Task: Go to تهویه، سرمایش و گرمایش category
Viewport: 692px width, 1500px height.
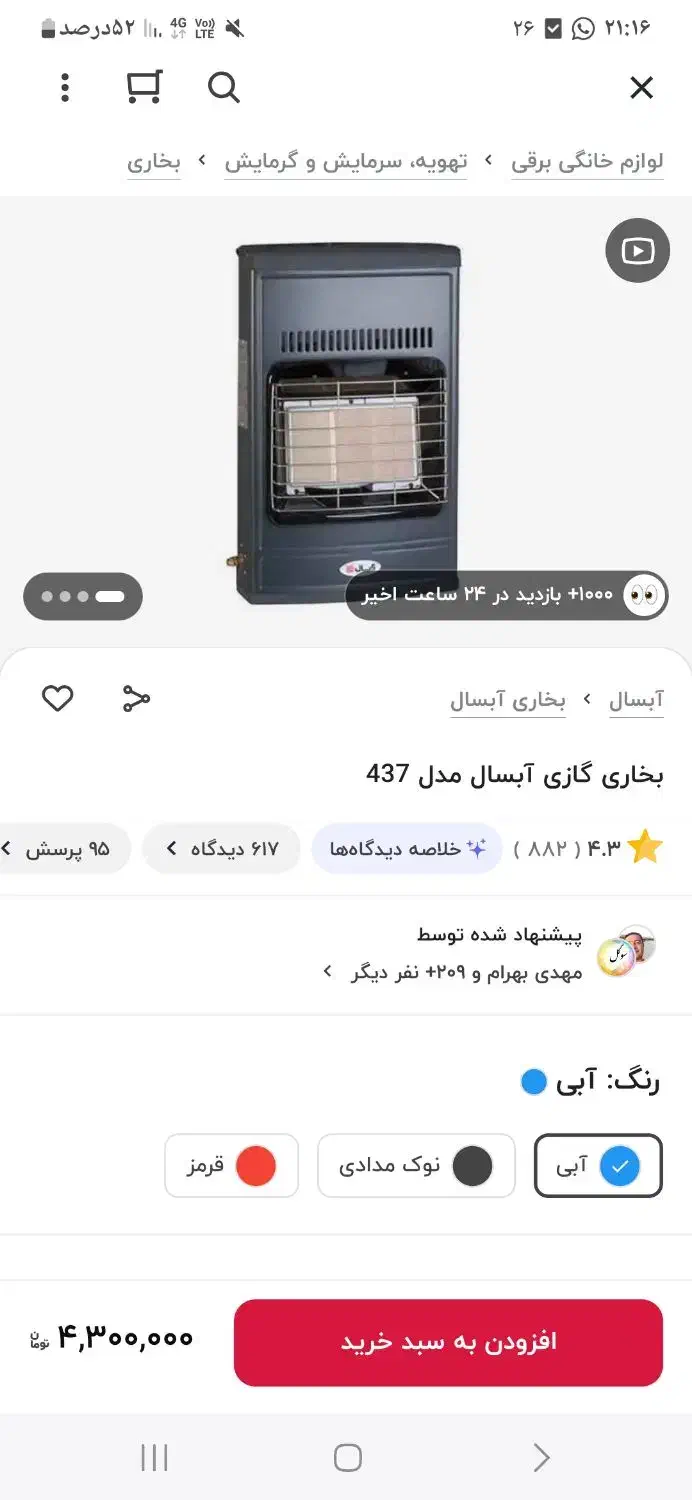Action: (x=346, y=162)
